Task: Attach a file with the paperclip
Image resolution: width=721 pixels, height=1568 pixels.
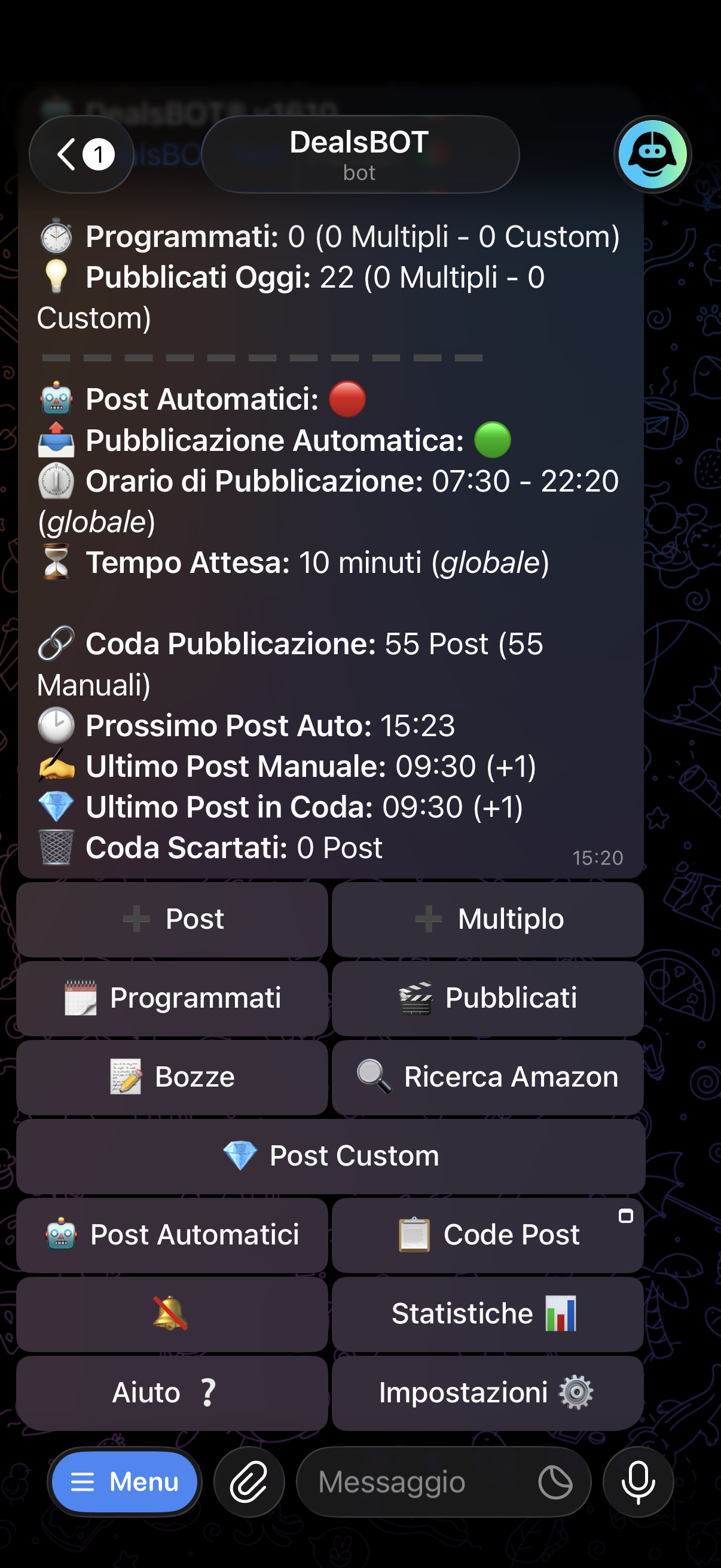Action: click(x=249, y=1481)
